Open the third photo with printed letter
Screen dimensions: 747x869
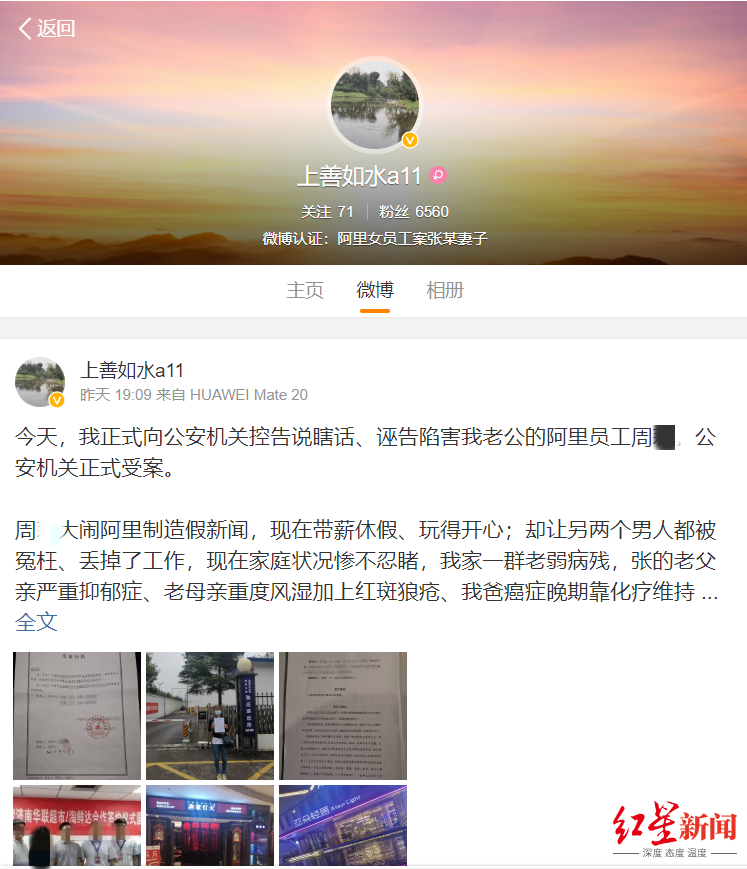pos(343,715)
